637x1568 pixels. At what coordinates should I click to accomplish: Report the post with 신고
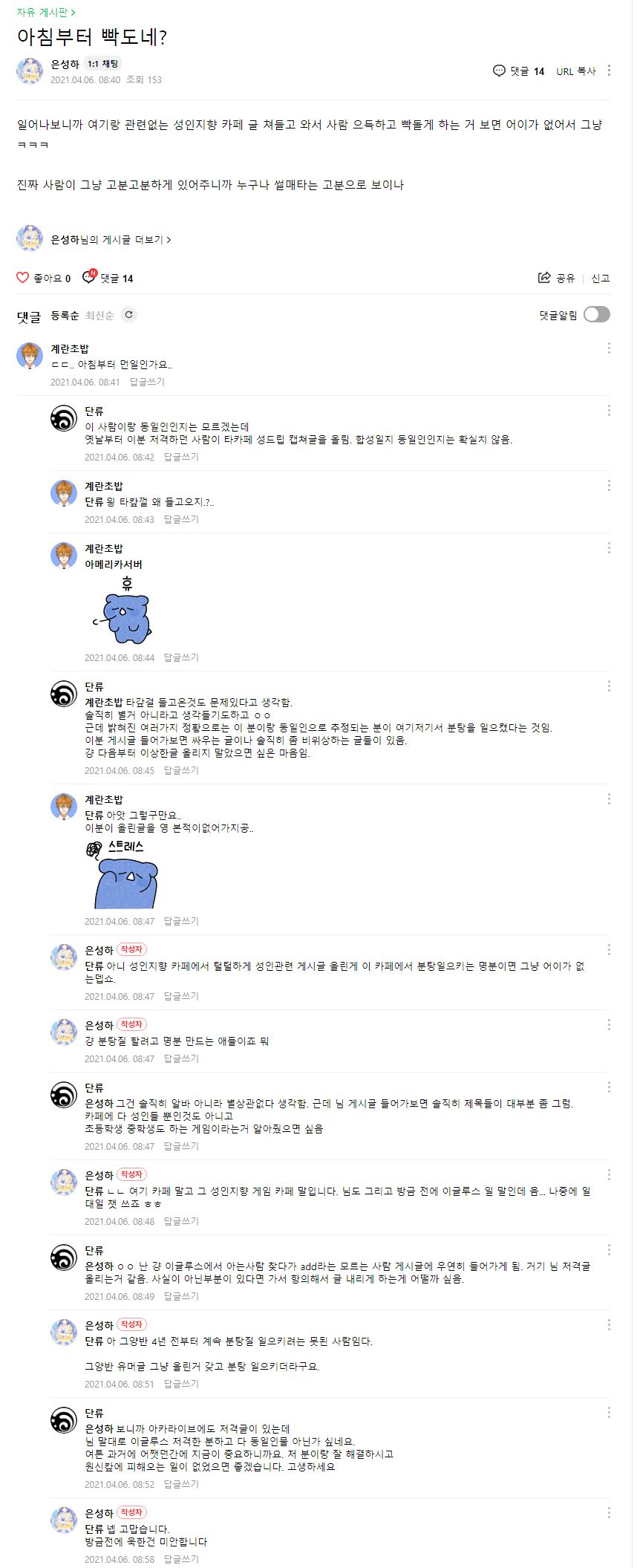(x=600, y=278)
